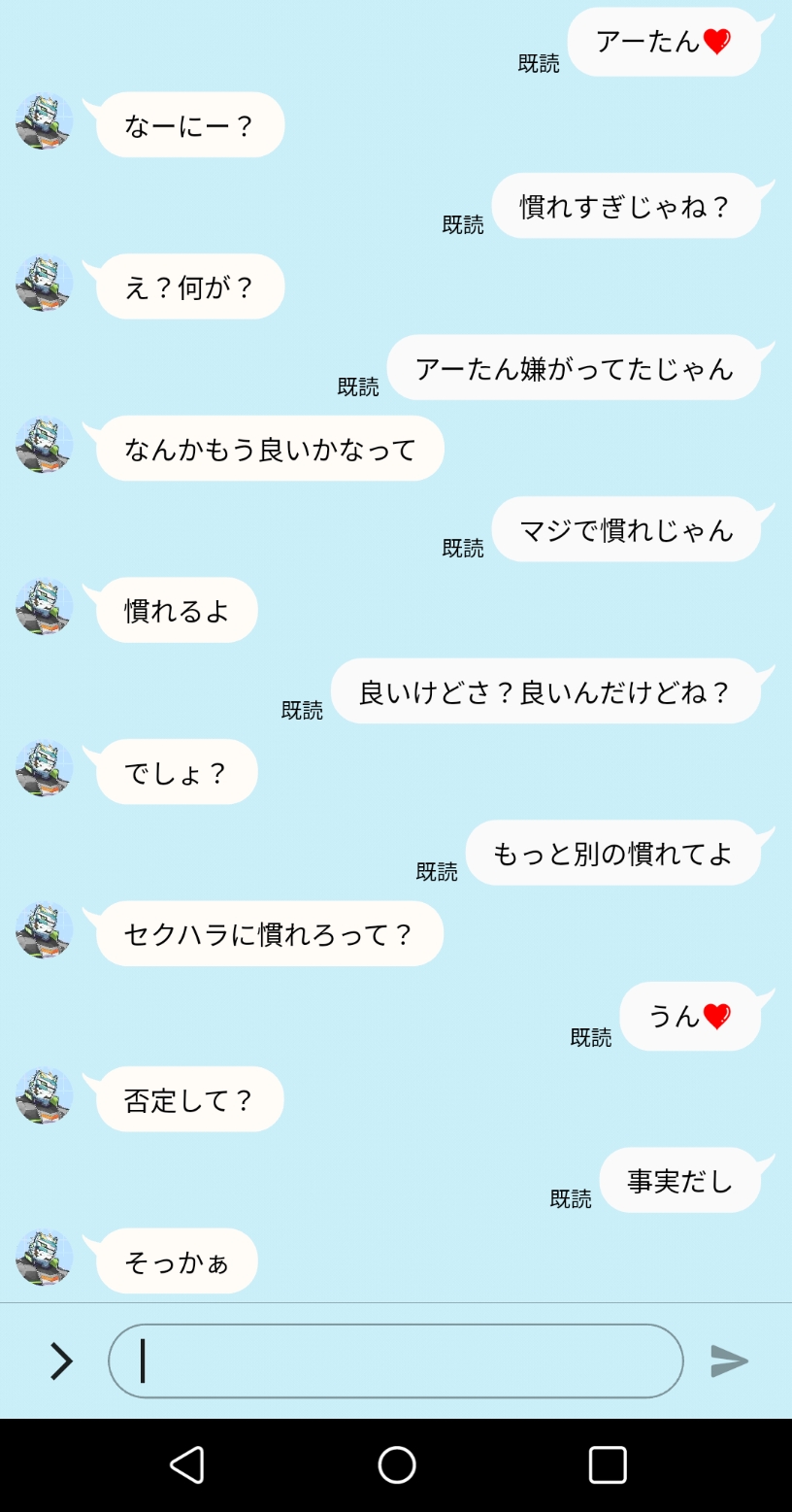Expand the chevron beside the message field
This screenshot has height=1512, width=792.
coord(61,1361)
